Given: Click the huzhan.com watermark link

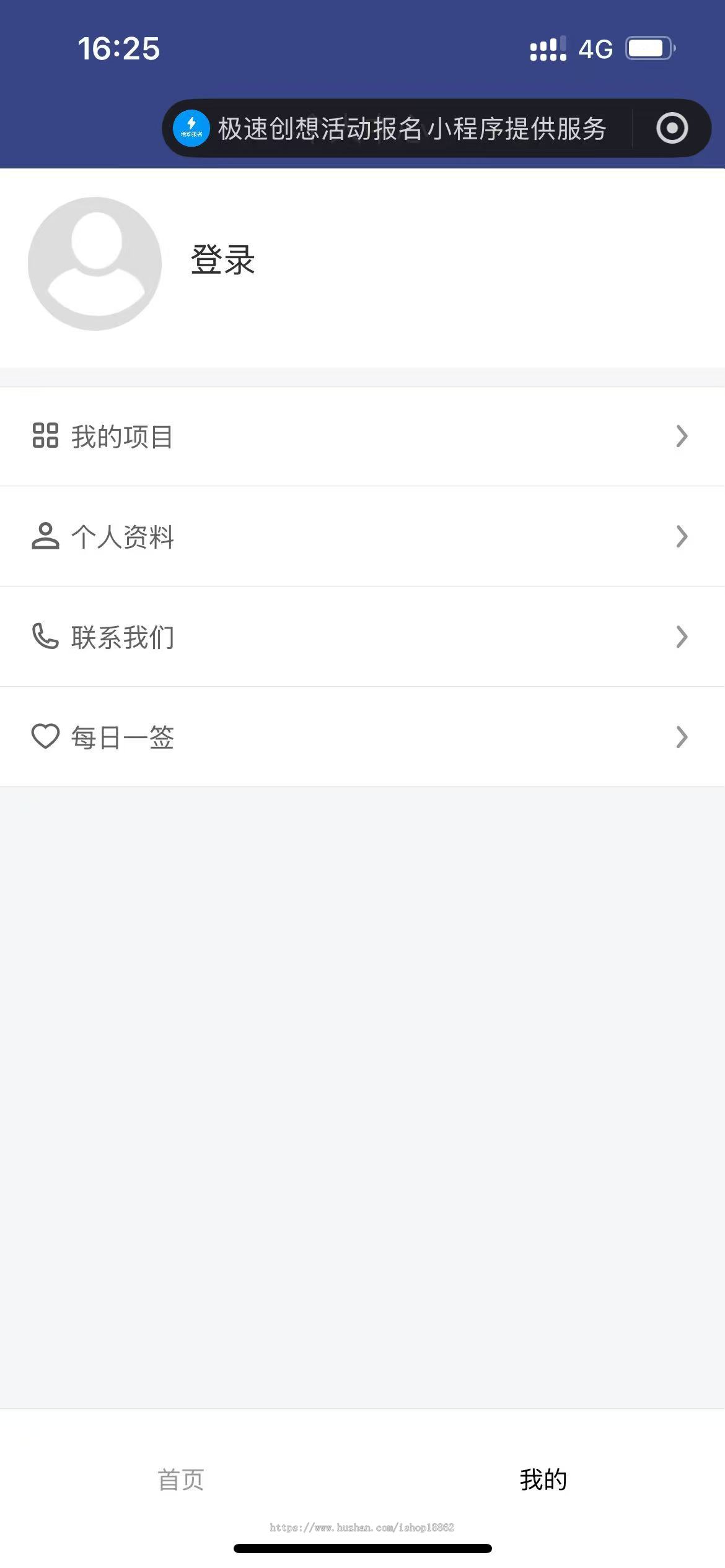Looking at the screenshot, I should [x=362, y=1527].
